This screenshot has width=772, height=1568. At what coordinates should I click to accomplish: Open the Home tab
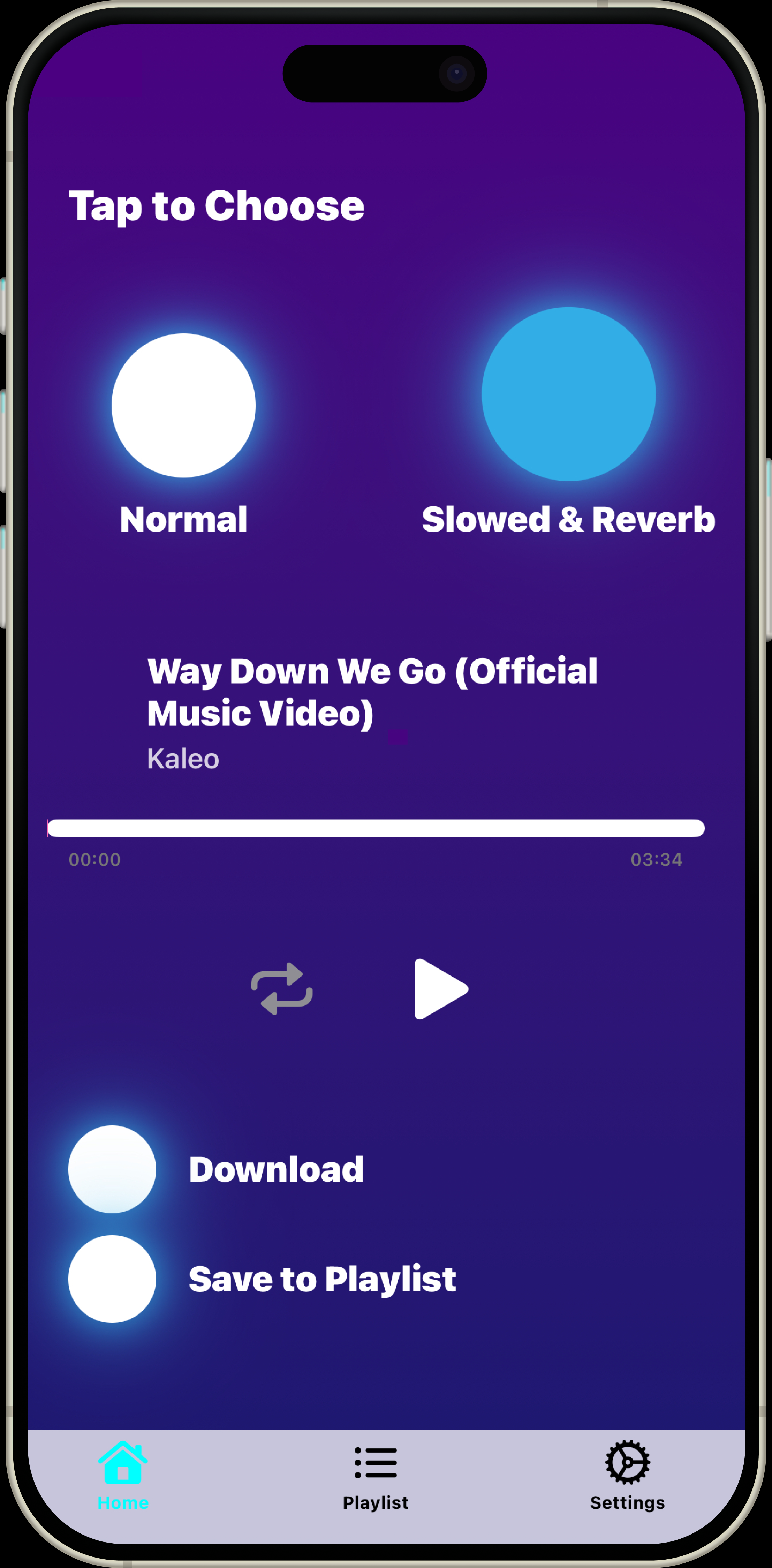click(123, 1476)
